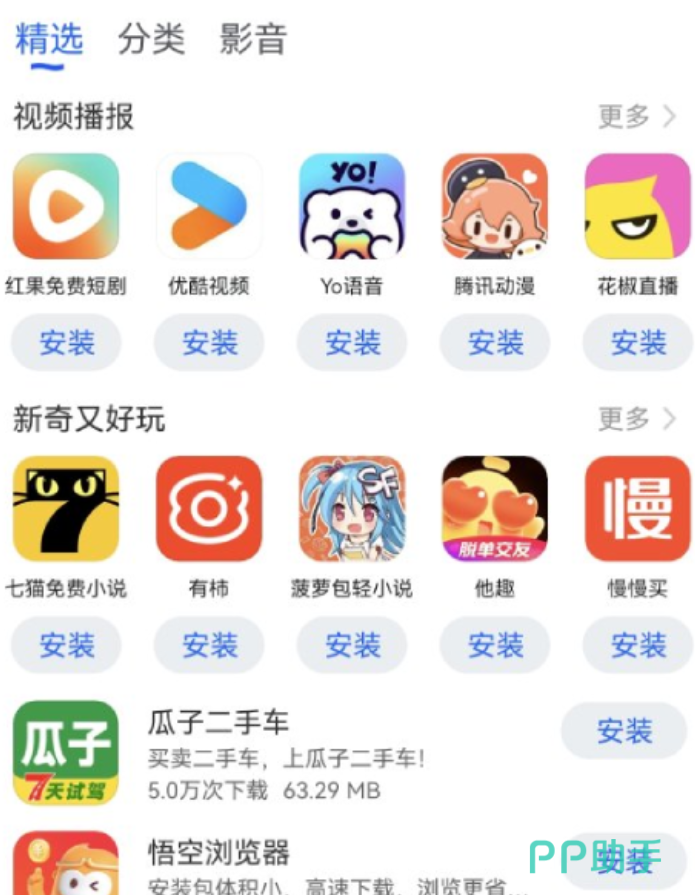The width and height of the screenshot is (695, 895).
Task: Open 更多 for 视频播报 section
Action: (636, 117)
